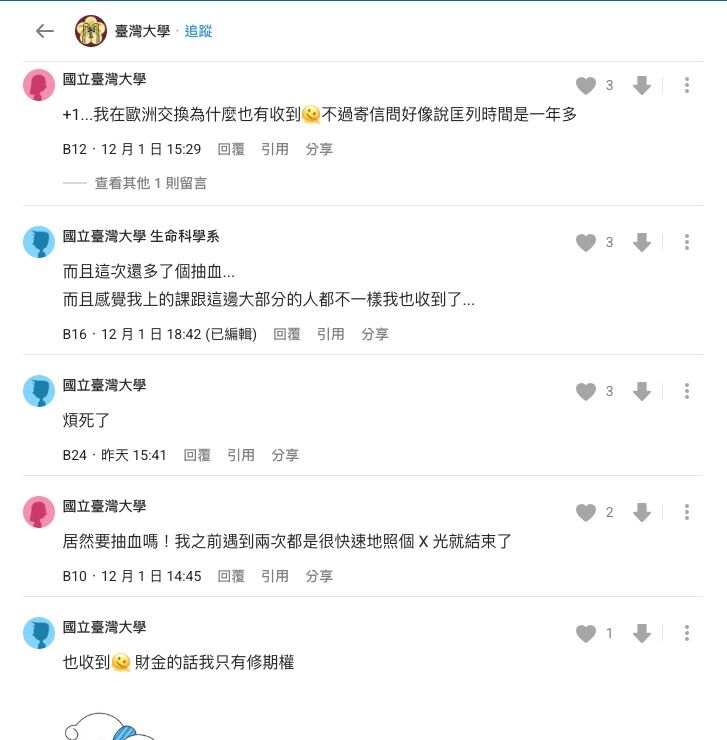Click the downvote arrow on comment B12
The image size is (727, 740).
click(641, 87)
